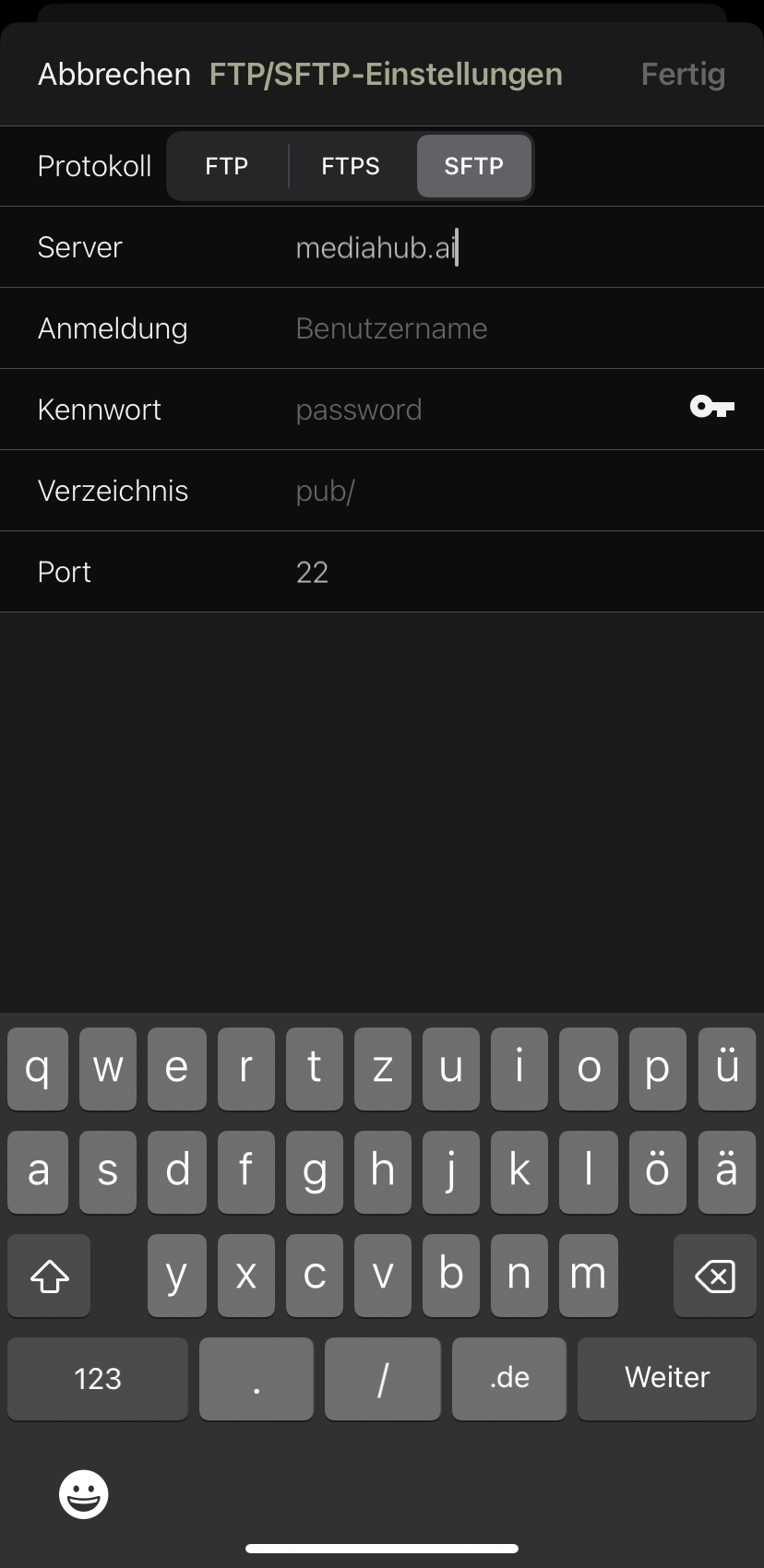Open the emoji keyboard
This screenshot has height=1568, width=764.
[x=81, y=1493]
